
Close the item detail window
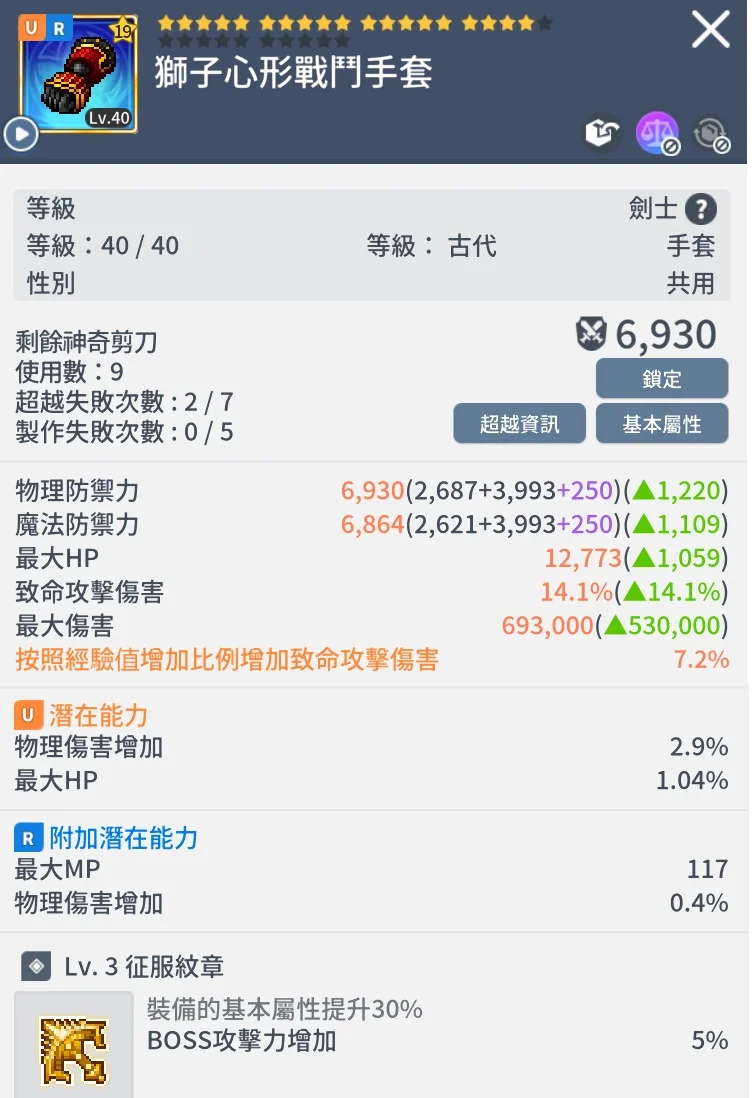tap(711, 30)
